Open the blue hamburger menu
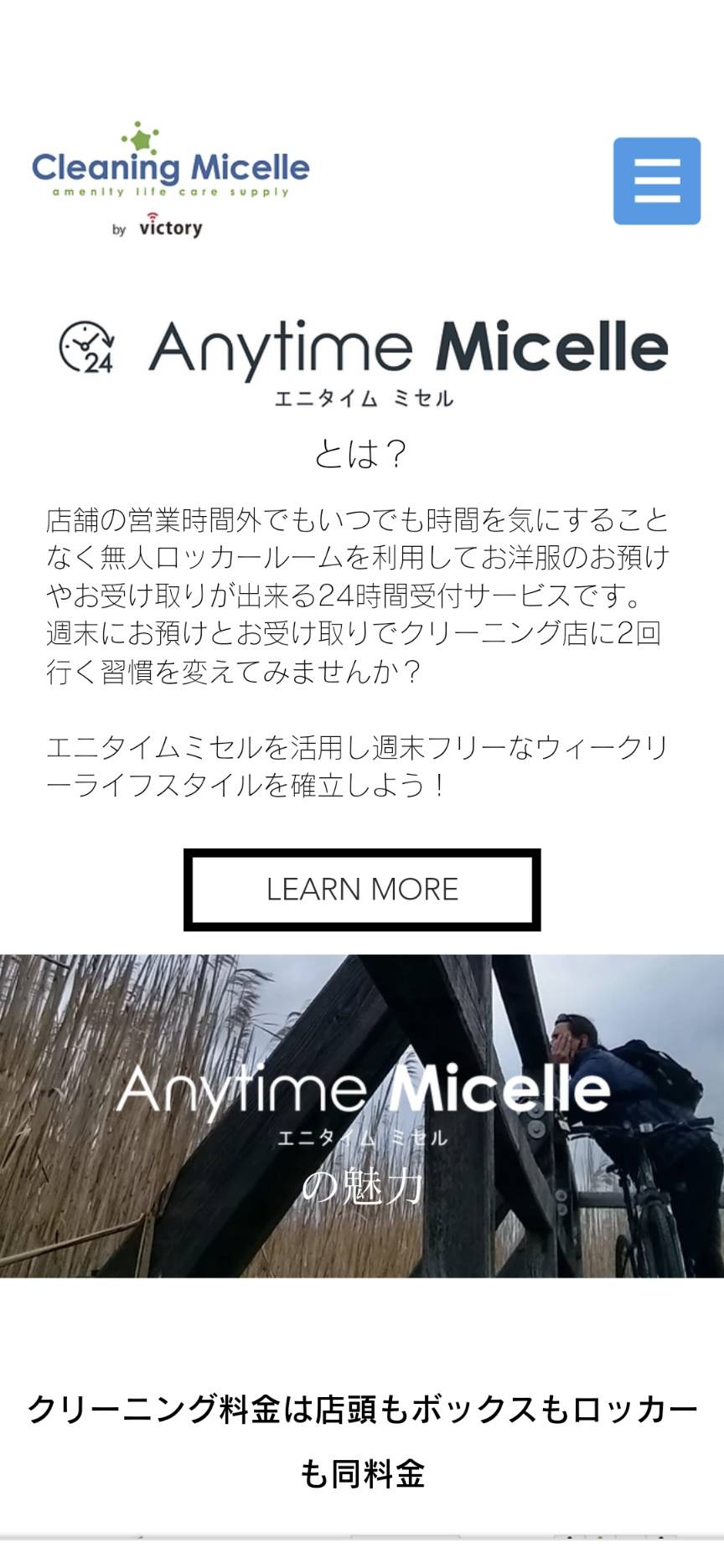Image resolution: width=724 pixels, height=1568 pixels. 656,181
